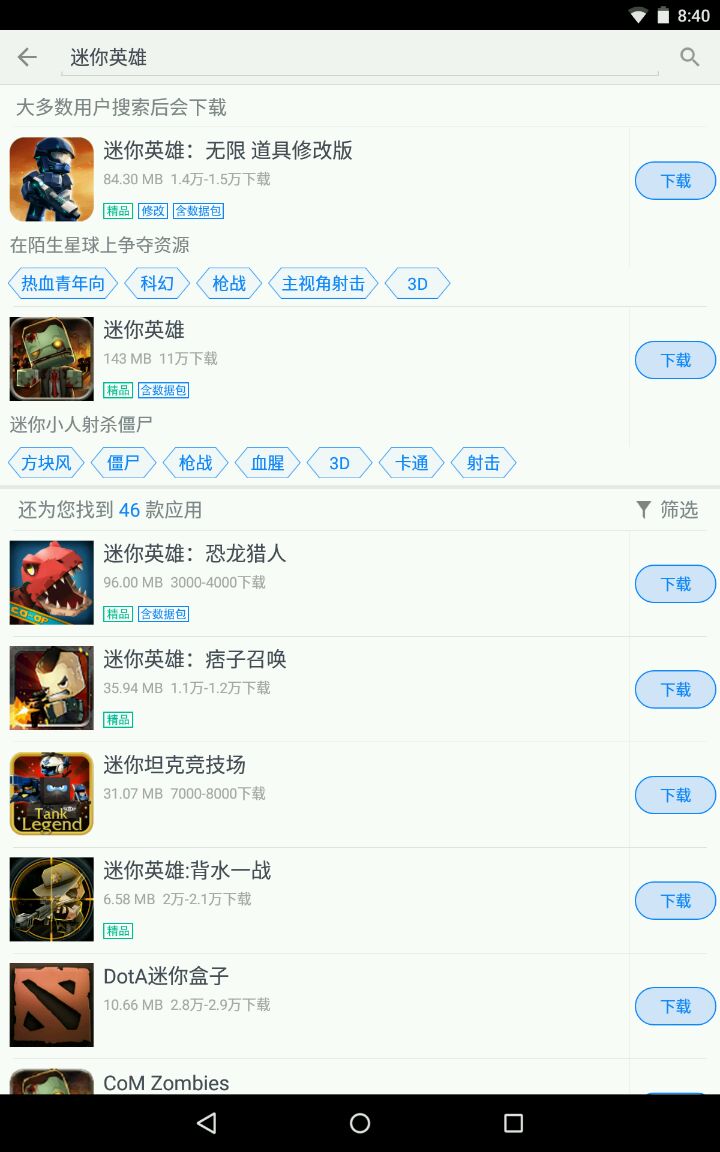
Task: Choose the 主视角射击 tag
Action: (x=323, y=284)
